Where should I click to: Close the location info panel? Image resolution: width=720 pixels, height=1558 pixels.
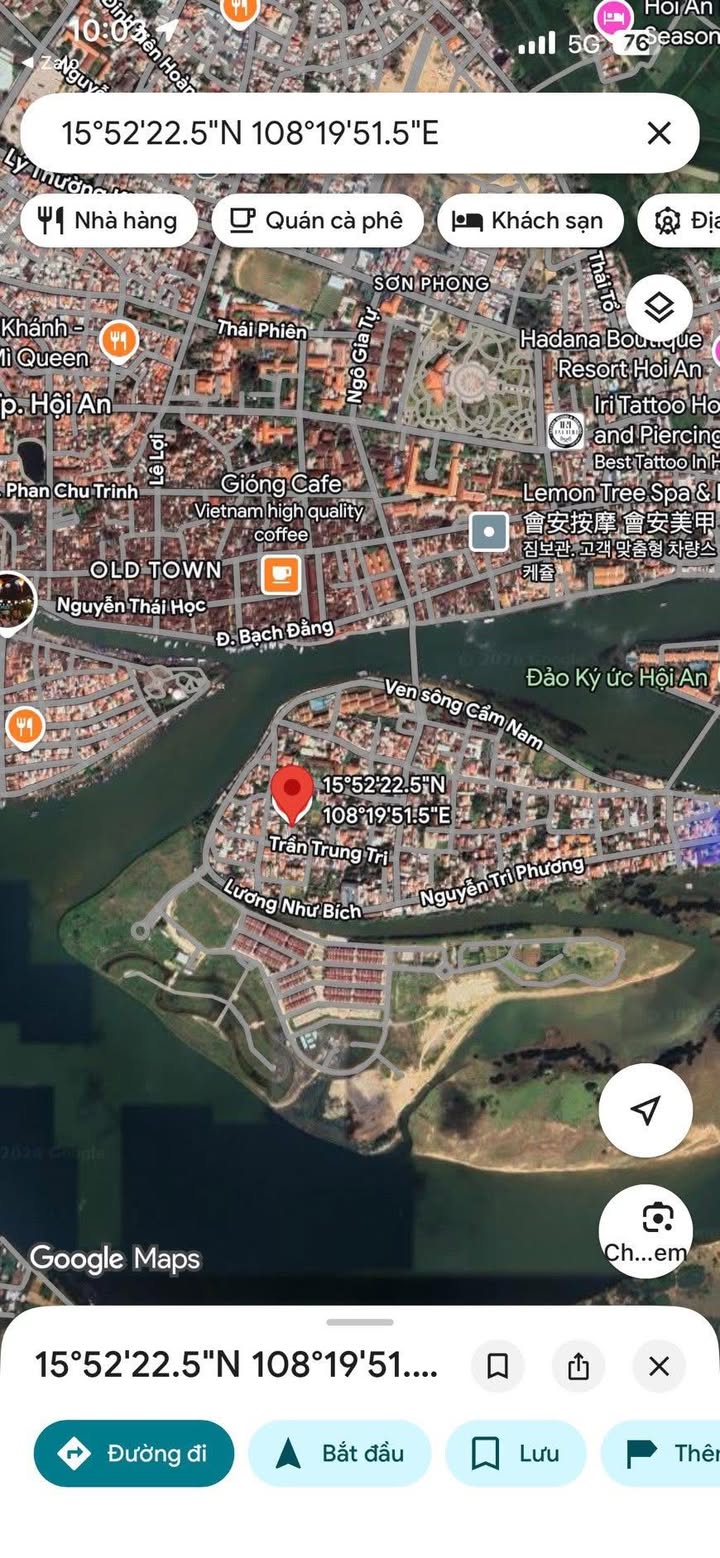click(658, 1366)
